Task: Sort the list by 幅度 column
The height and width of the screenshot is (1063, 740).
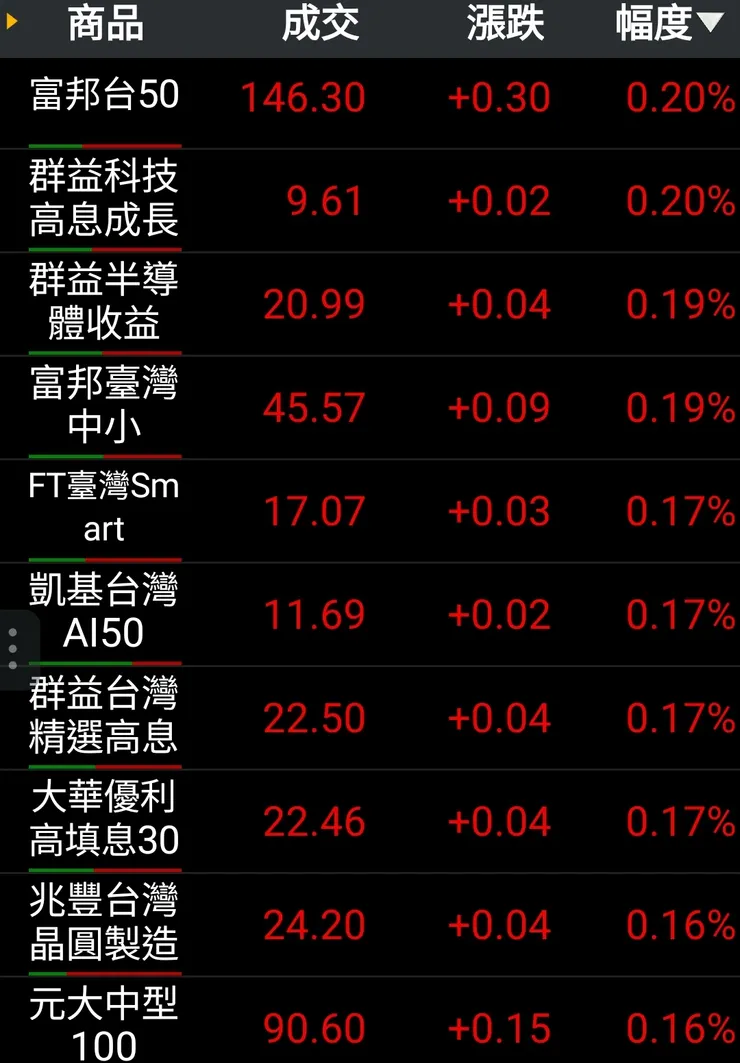Action: click(668, 24)
